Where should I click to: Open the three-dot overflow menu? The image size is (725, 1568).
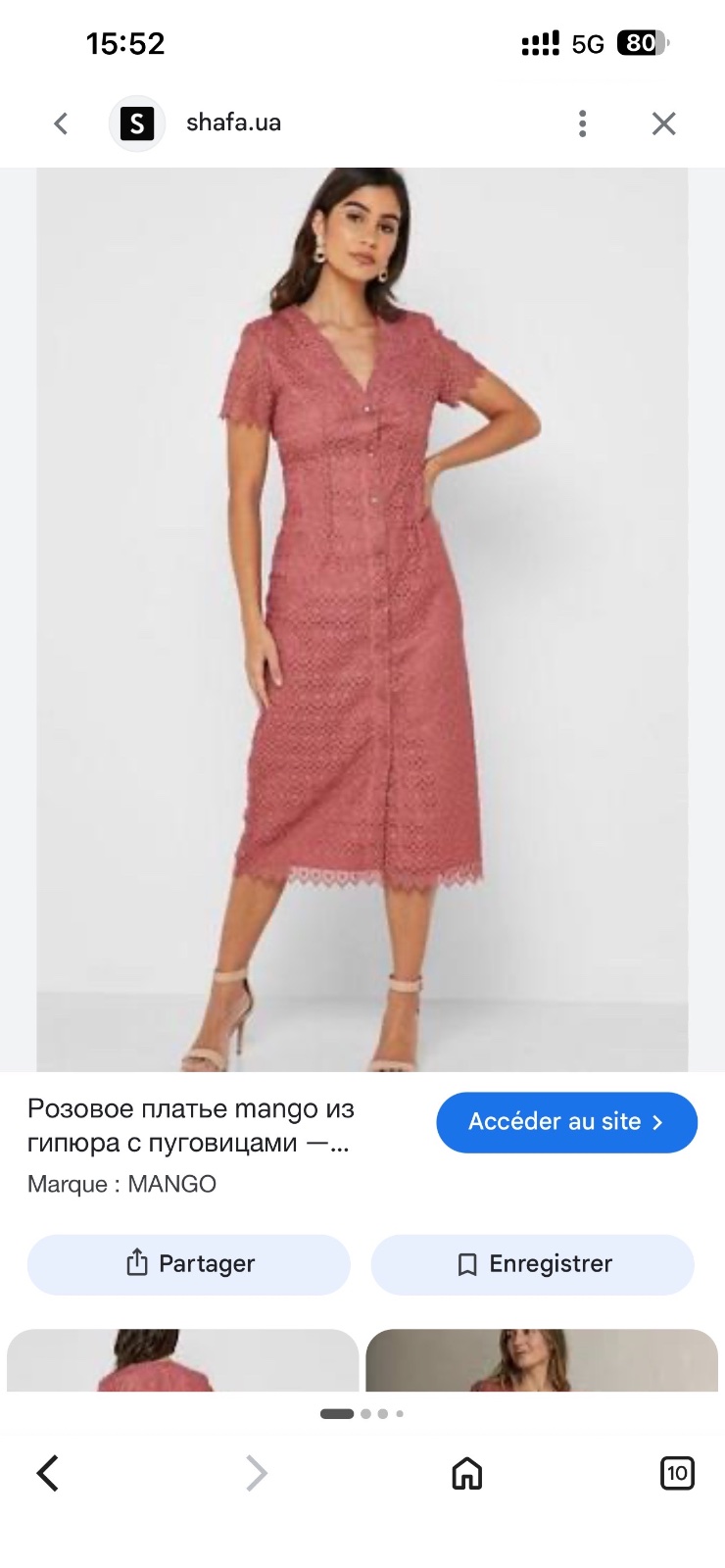click(x=583, y=123)
